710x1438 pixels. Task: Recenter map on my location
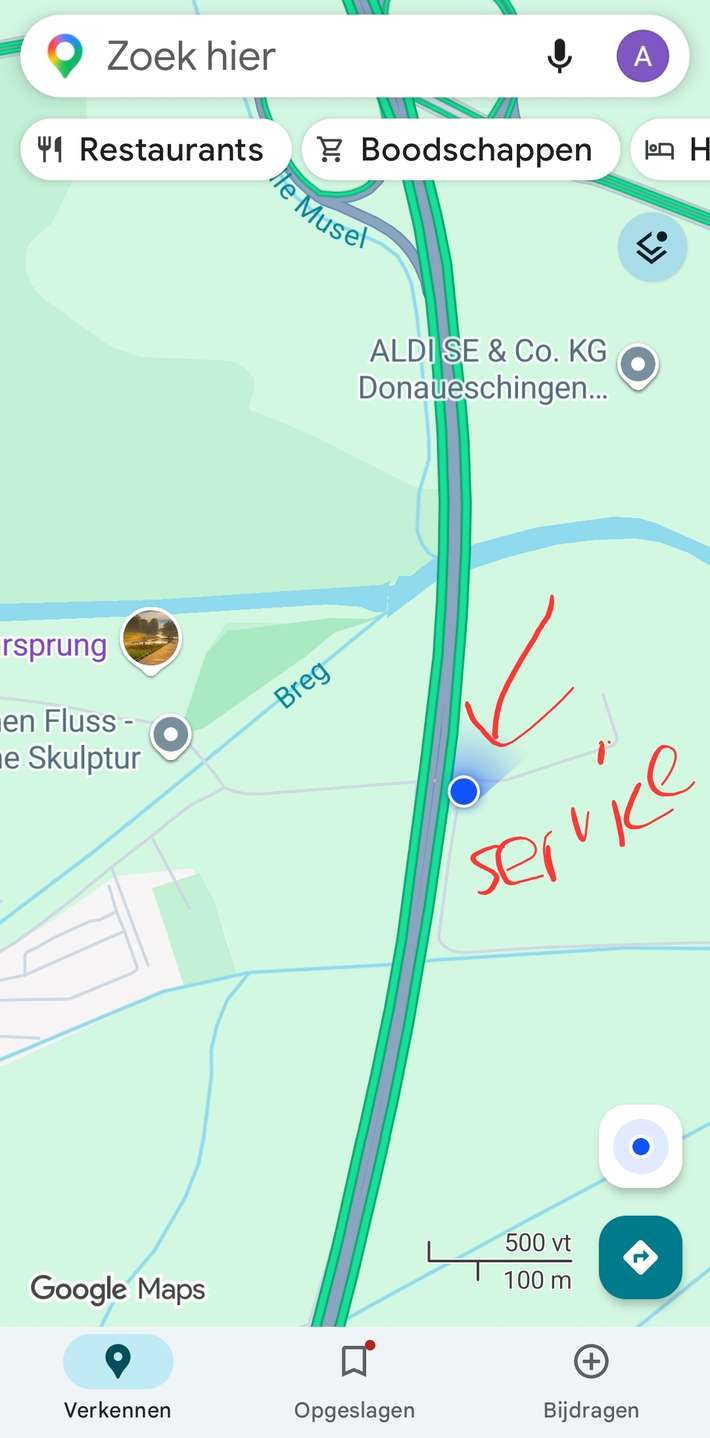coord(640,1146)
